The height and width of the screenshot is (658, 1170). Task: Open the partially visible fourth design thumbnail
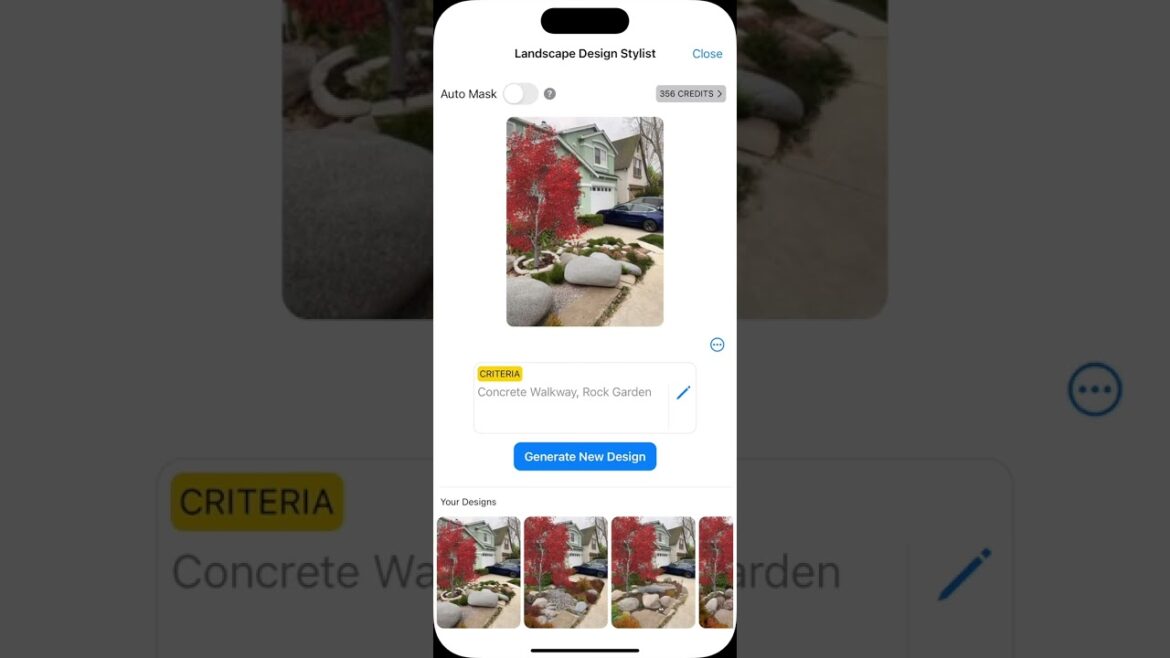(716, 572)
